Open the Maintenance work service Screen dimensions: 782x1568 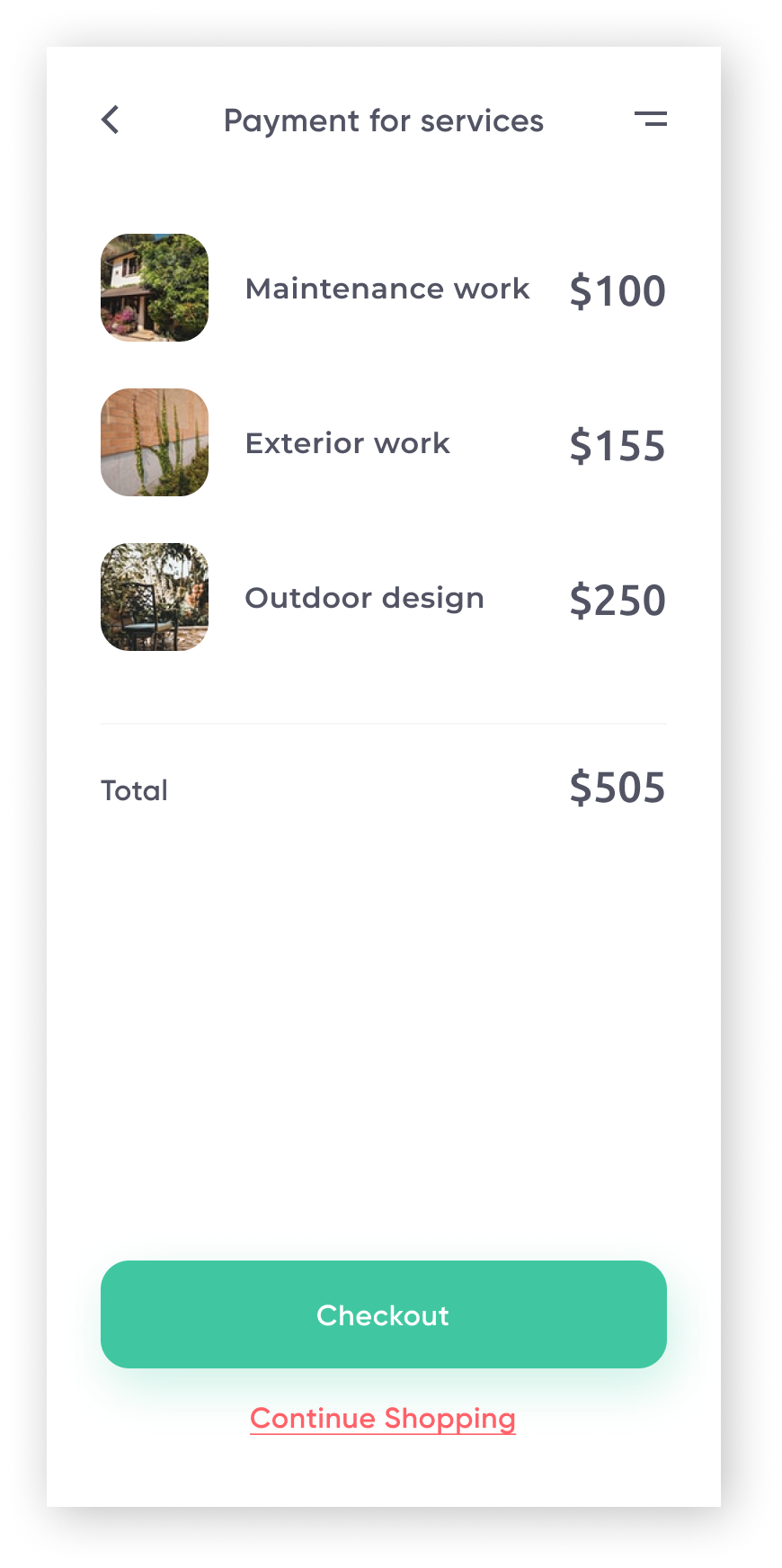[x=387, y=289]
